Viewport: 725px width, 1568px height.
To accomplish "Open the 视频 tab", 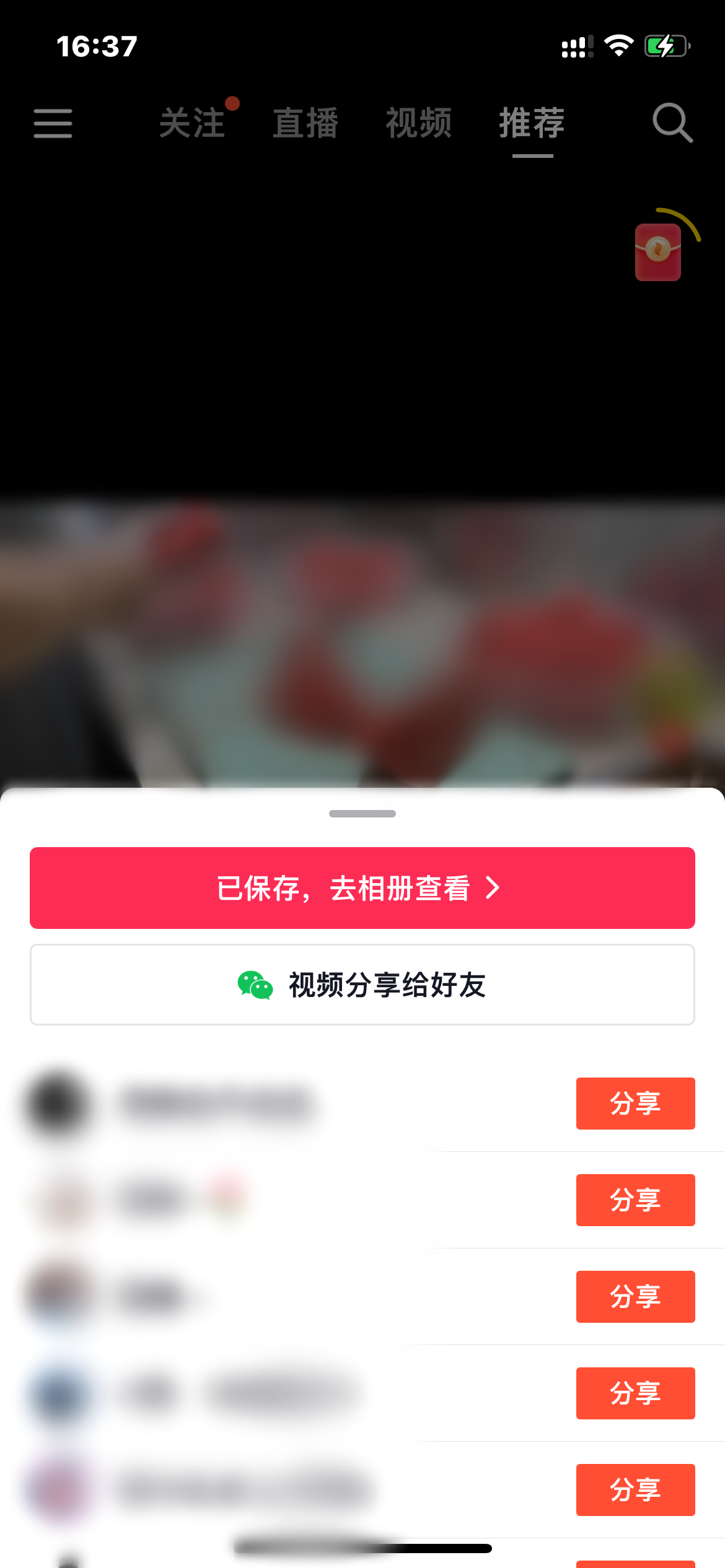I will (x=418, y=123).
